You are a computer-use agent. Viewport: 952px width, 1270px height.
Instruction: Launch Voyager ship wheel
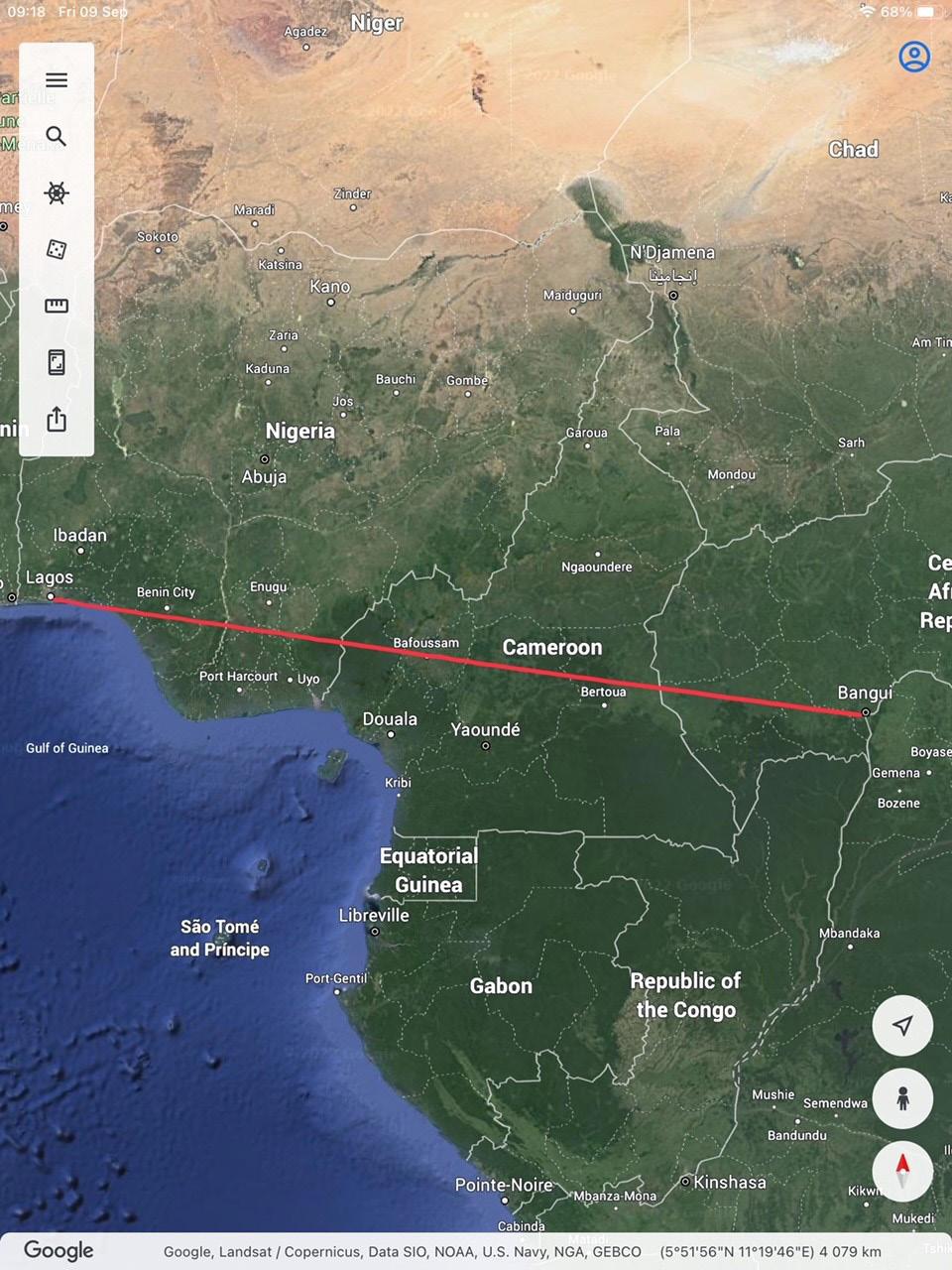tap(57, 192)
